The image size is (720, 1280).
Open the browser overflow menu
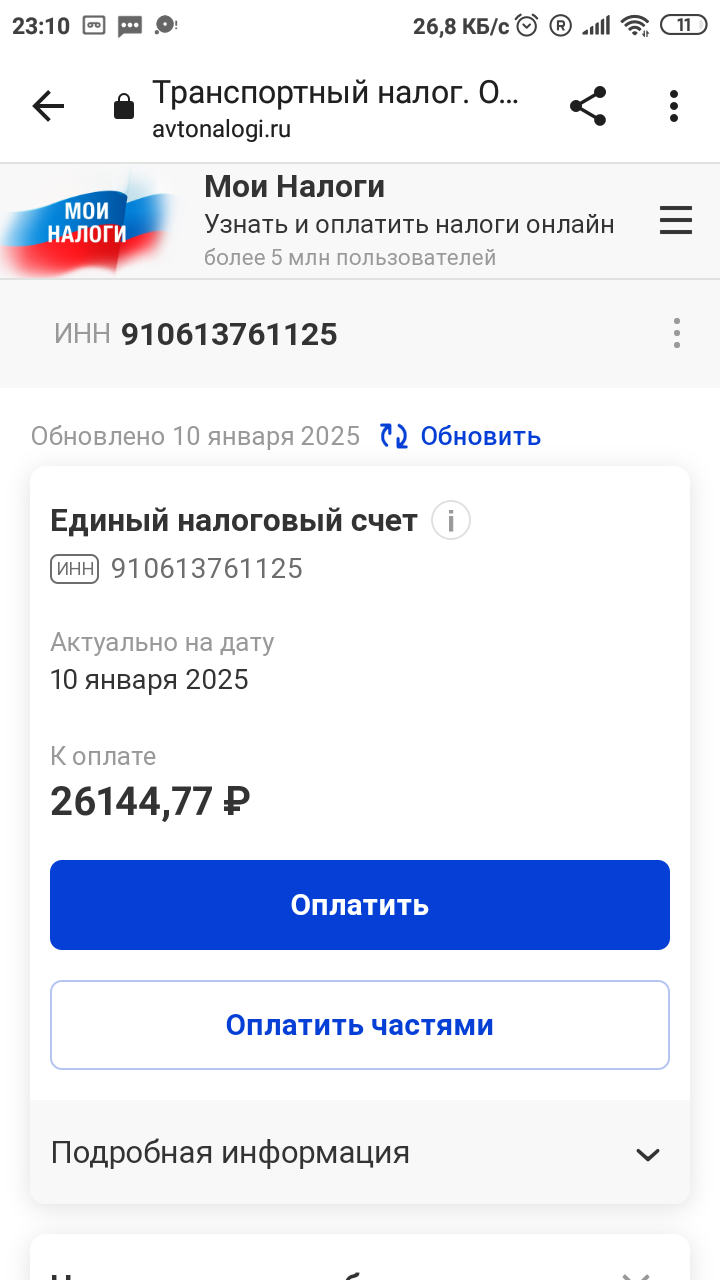(674, 106)
